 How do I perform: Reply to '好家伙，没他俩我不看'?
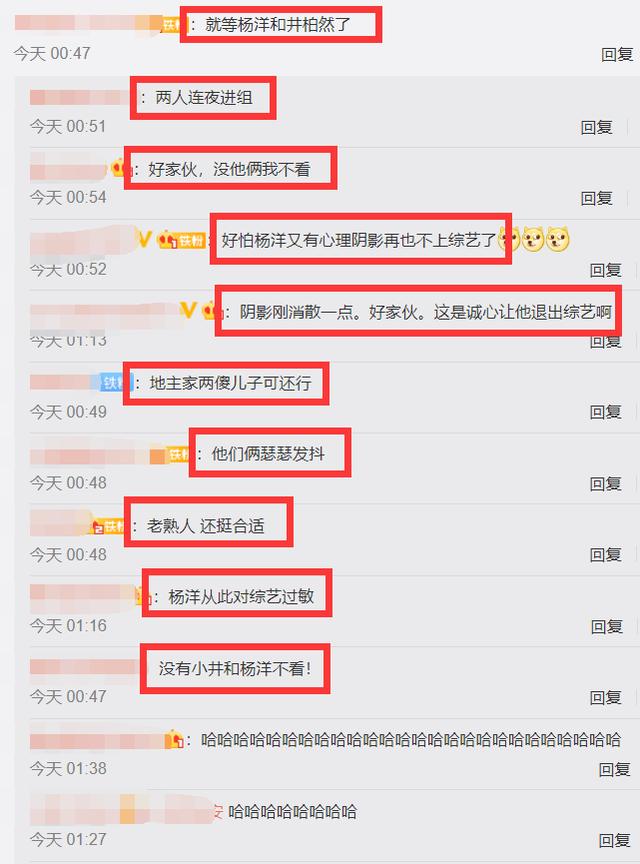(597, 198)
